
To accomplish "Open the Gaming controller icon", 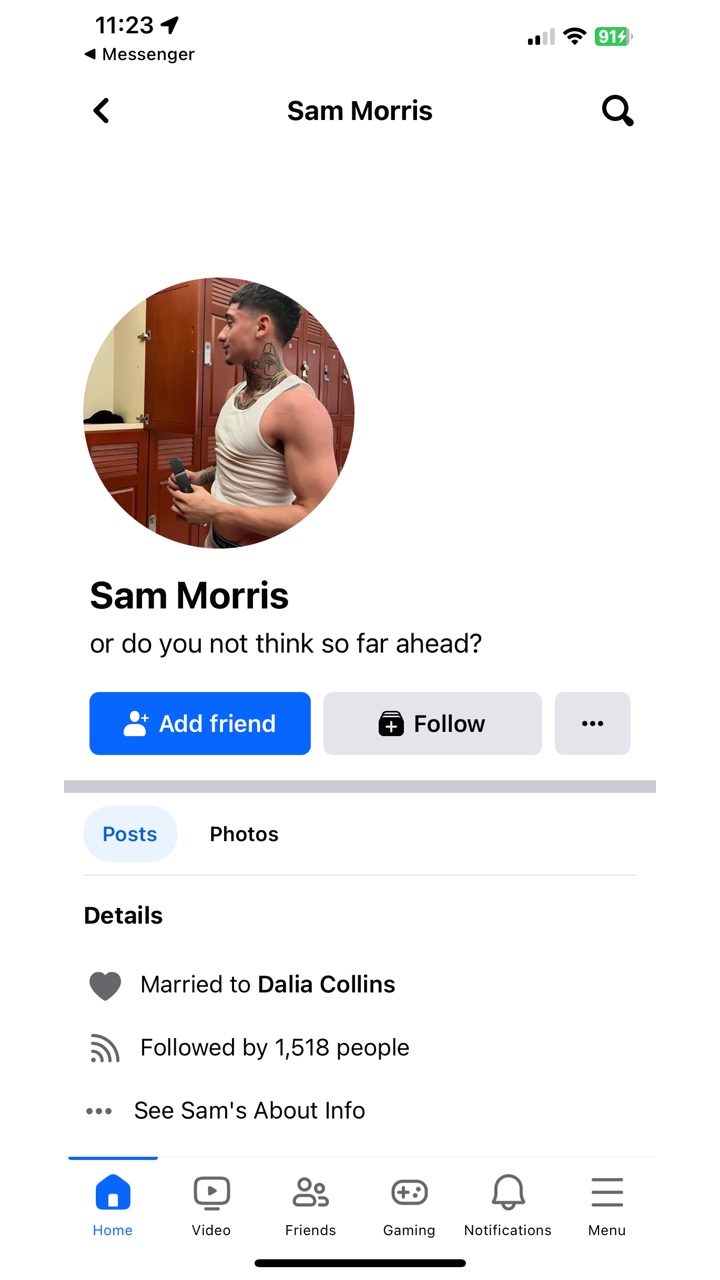I will click(x=408, y=1192).
